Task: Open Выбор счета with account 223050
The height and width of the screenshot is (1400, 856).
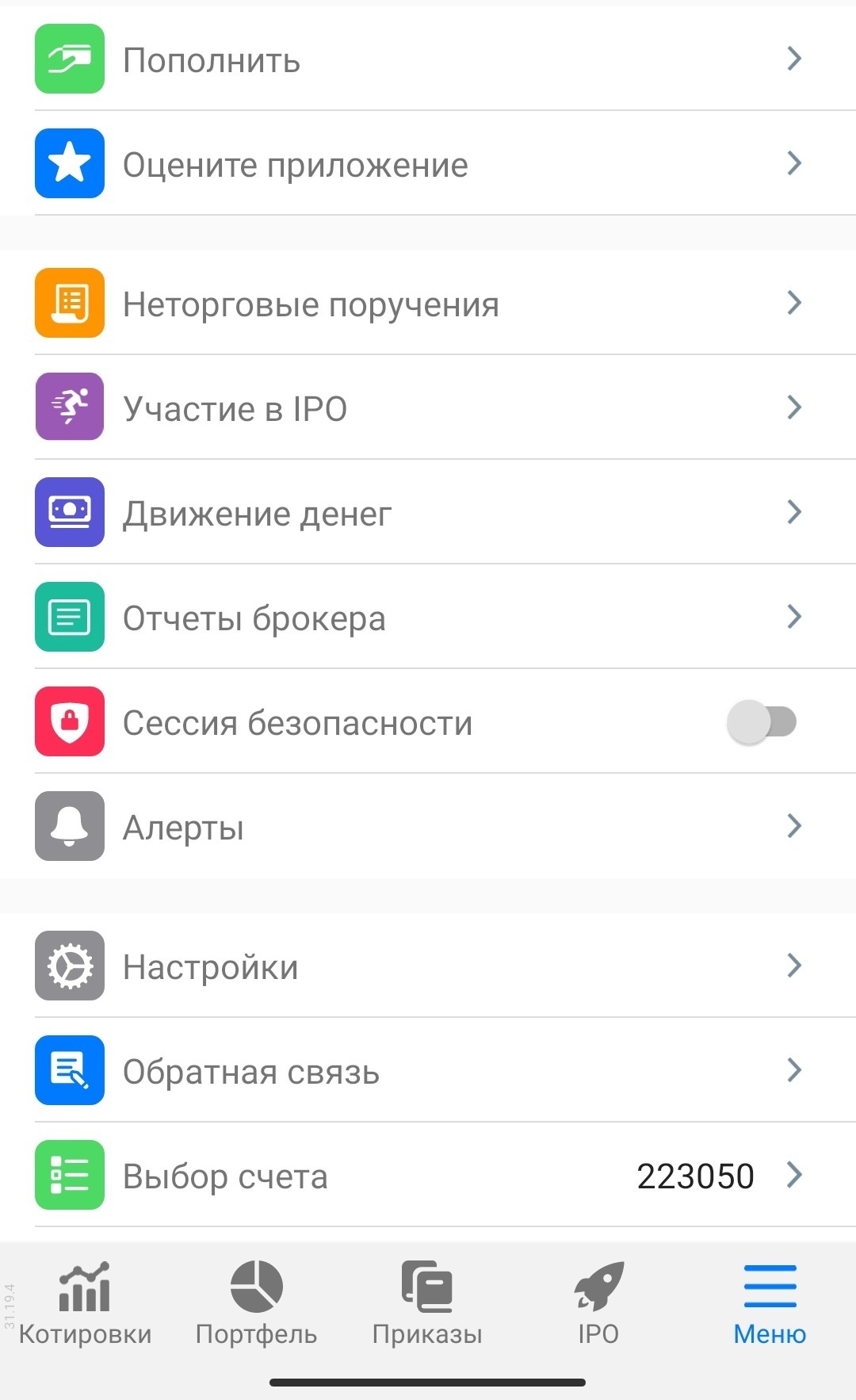Action: click(x=428, y=1176)
